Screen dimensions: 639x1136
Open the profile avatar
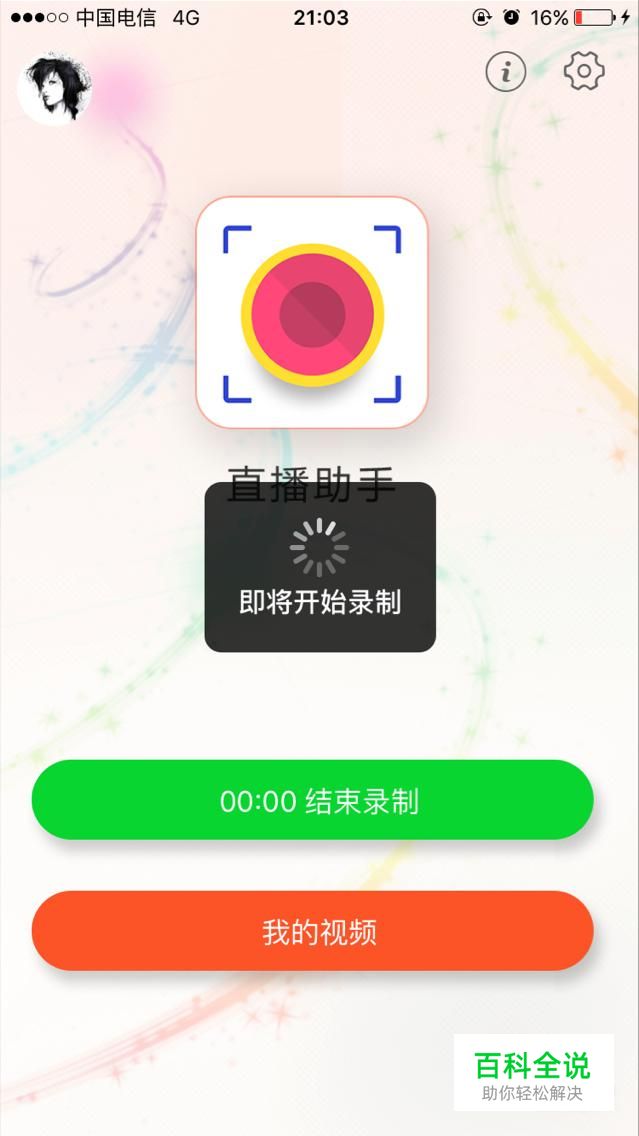pos(55,88)
